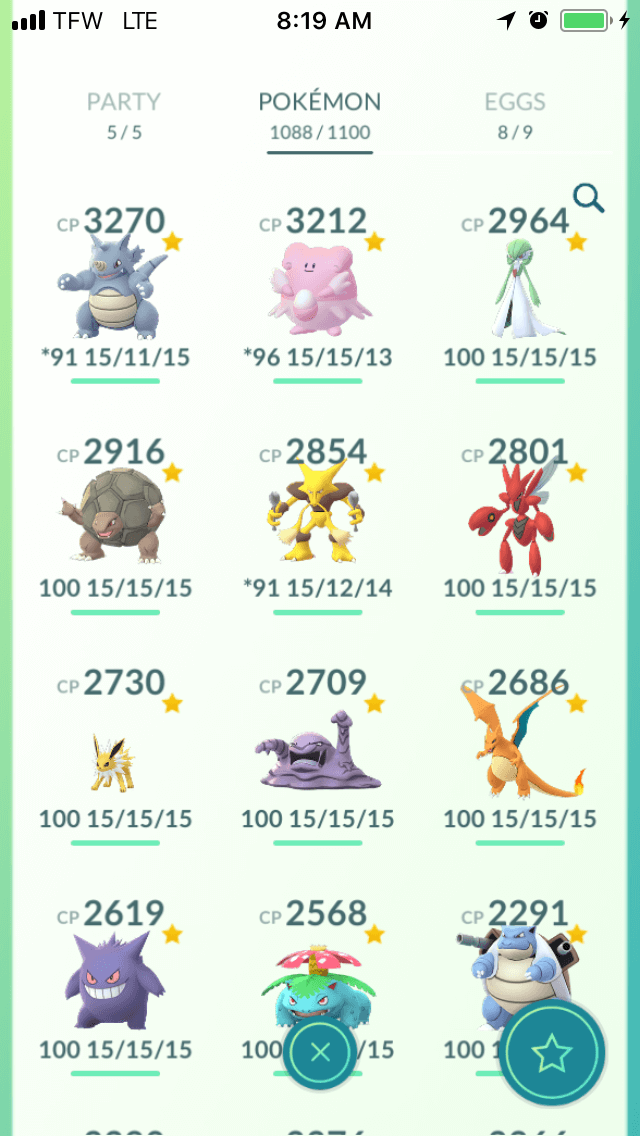Open the CP 2854 Alakazam
This screenshot has width=640, height=1136.
coord(317,525)
